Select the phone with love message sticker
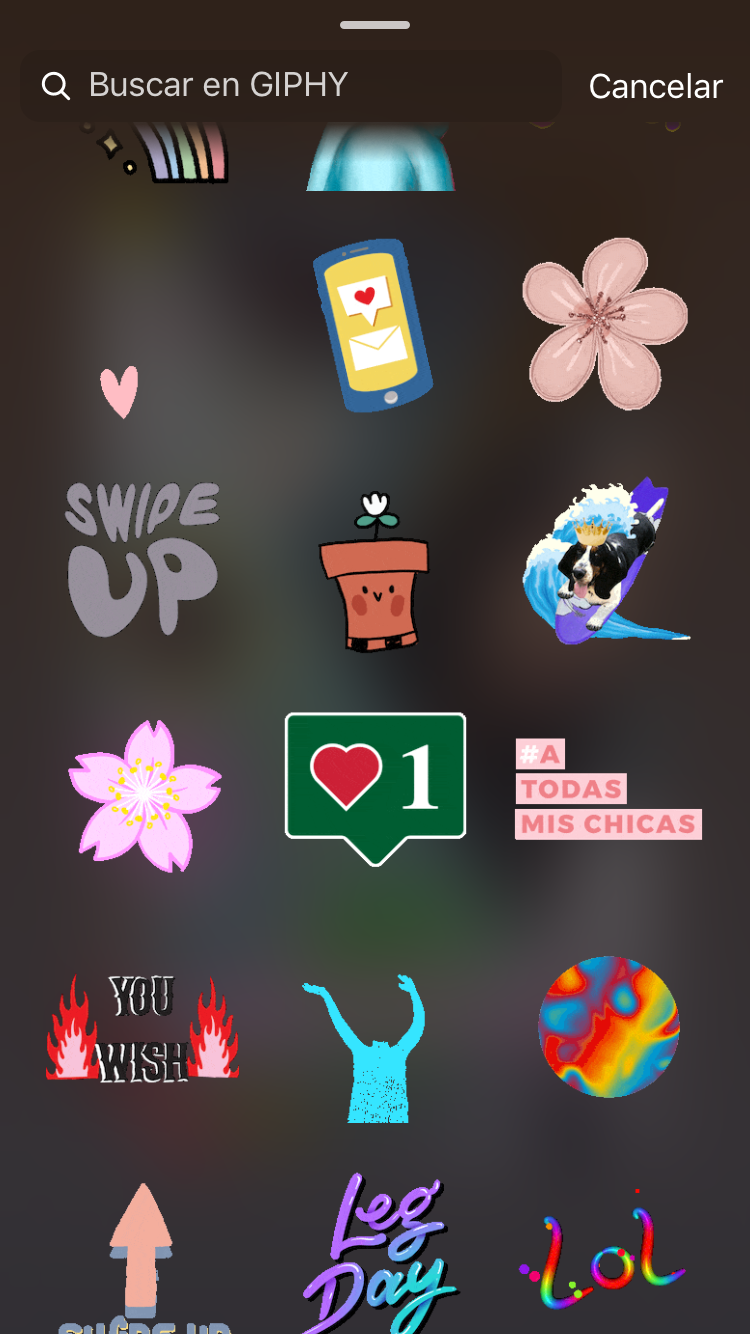This screenshot has width=750, height=1334. 373,325
